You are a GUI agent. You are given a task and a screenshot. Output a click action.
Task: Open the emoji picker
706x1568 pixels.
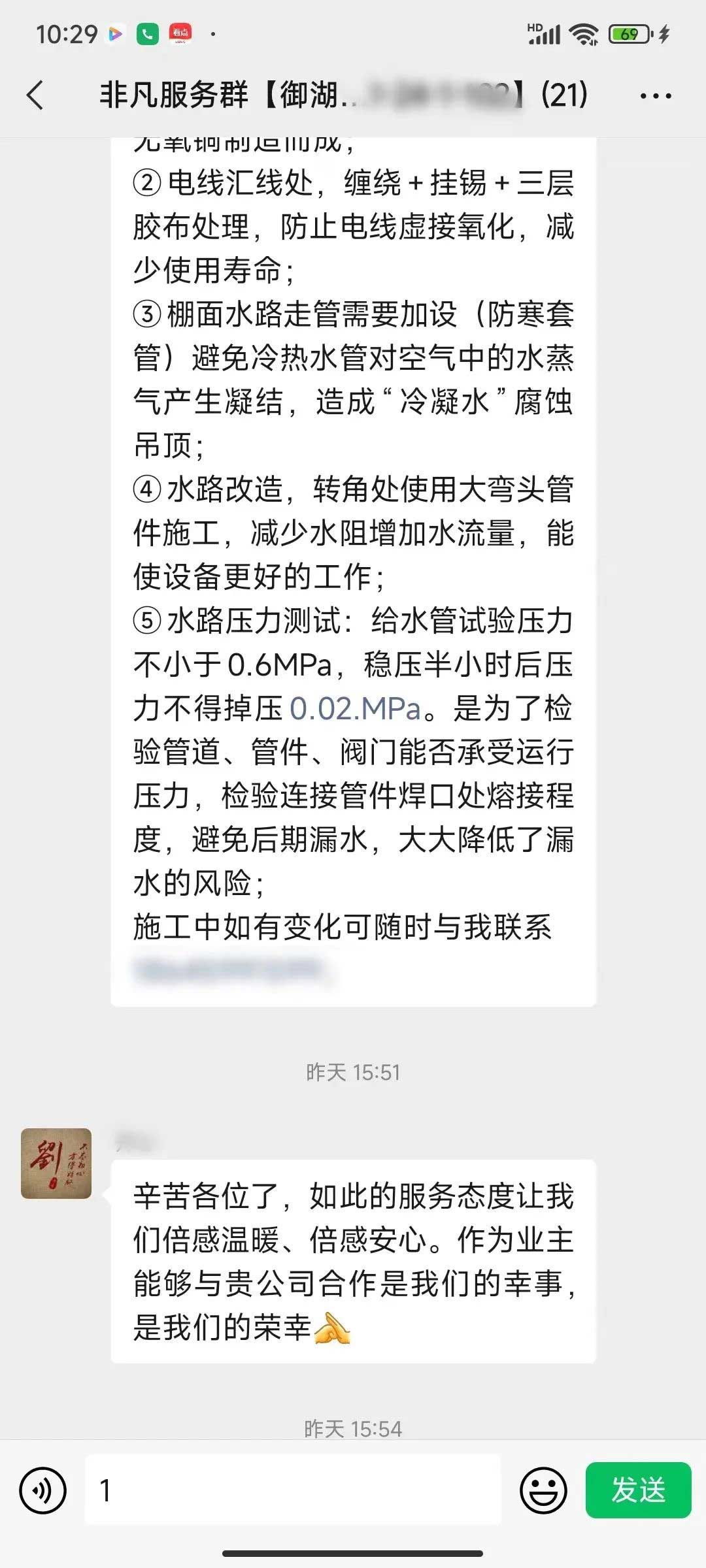(x=543, y=1490)
